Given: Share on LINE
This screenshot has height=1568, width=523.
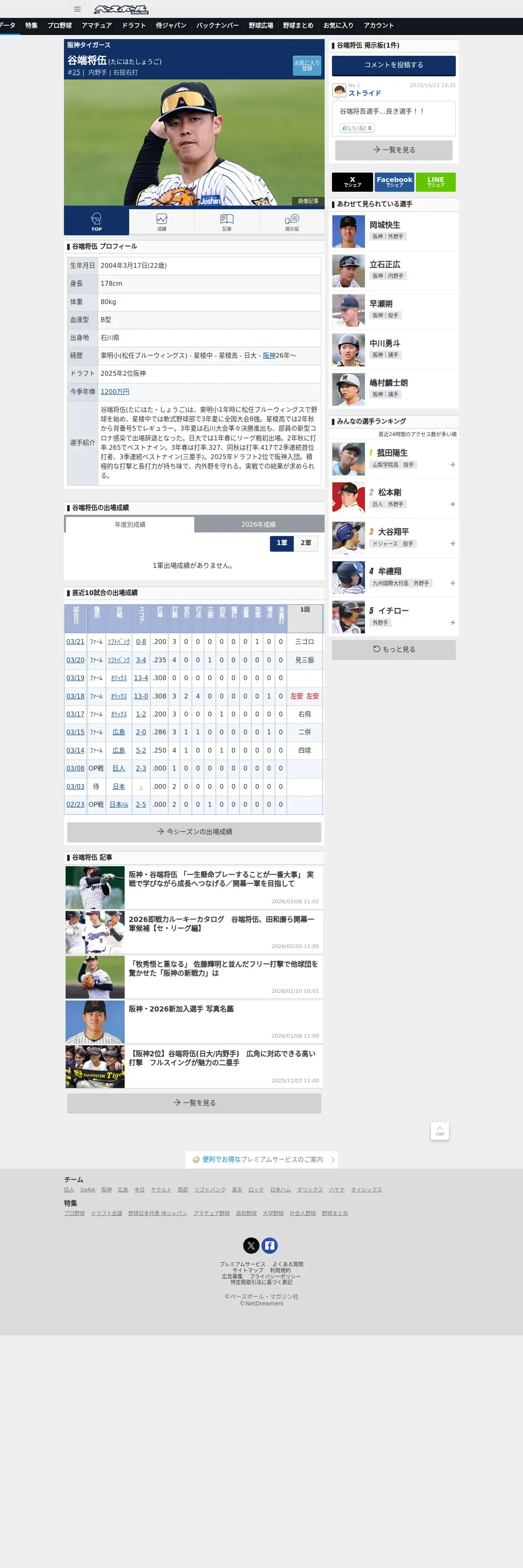Looking at the screenshot, I should (x=435, y=182).
